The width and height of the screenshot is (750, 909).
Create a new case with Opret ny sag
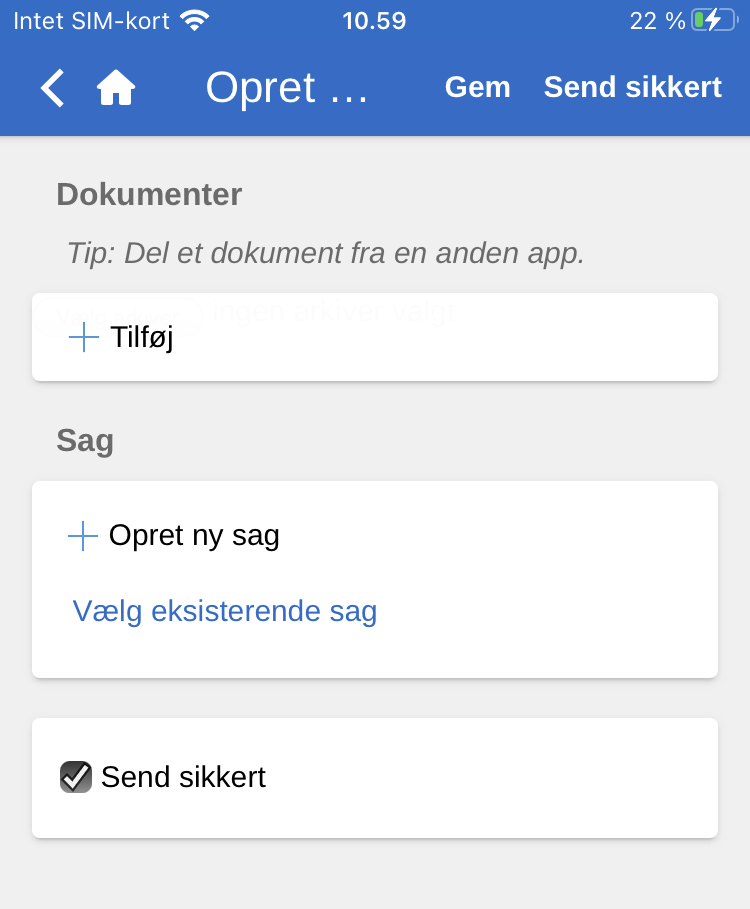tap(175, 536)
